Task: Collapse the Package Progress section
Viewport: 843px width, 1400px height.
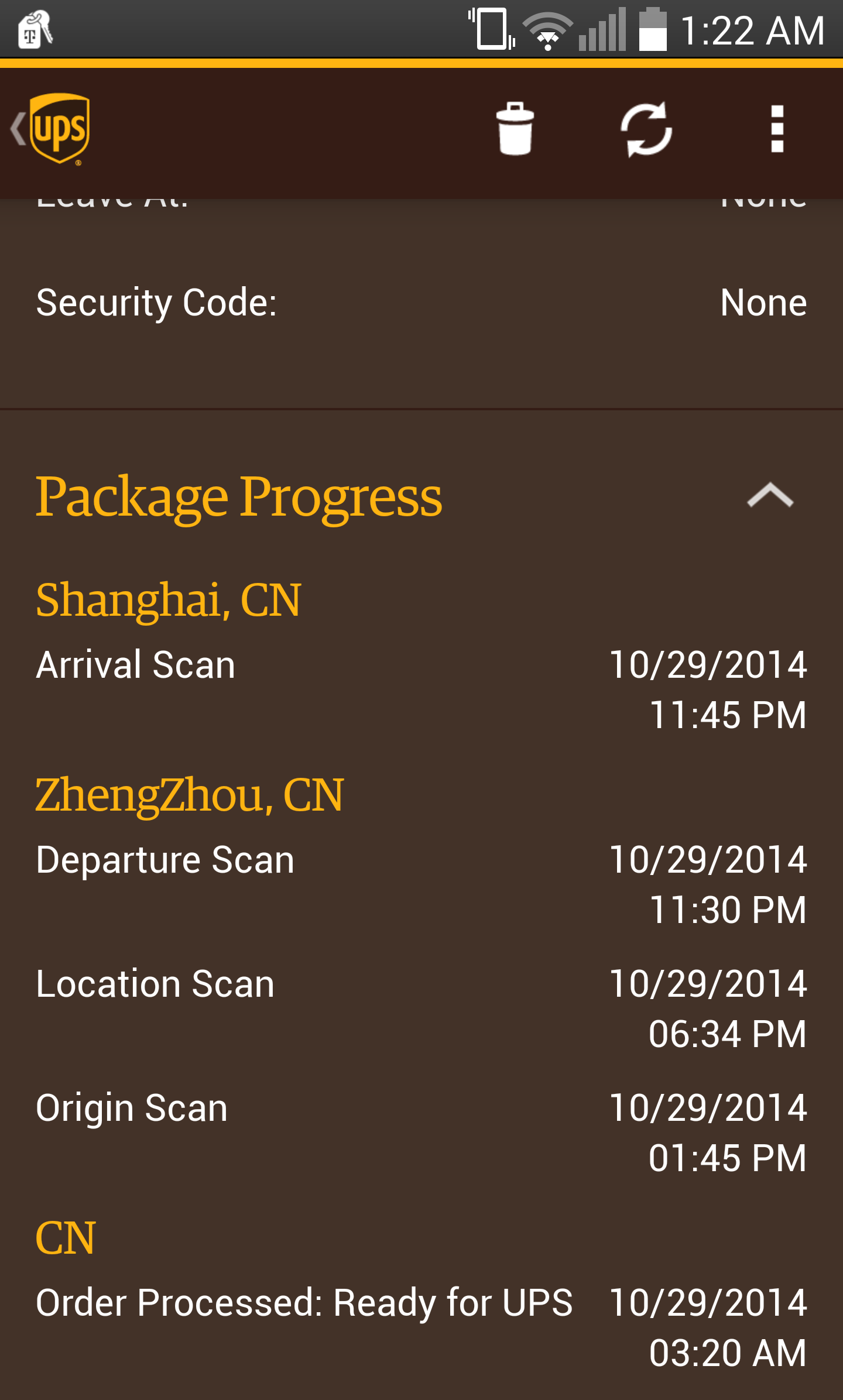Action: tap(770, 495)
